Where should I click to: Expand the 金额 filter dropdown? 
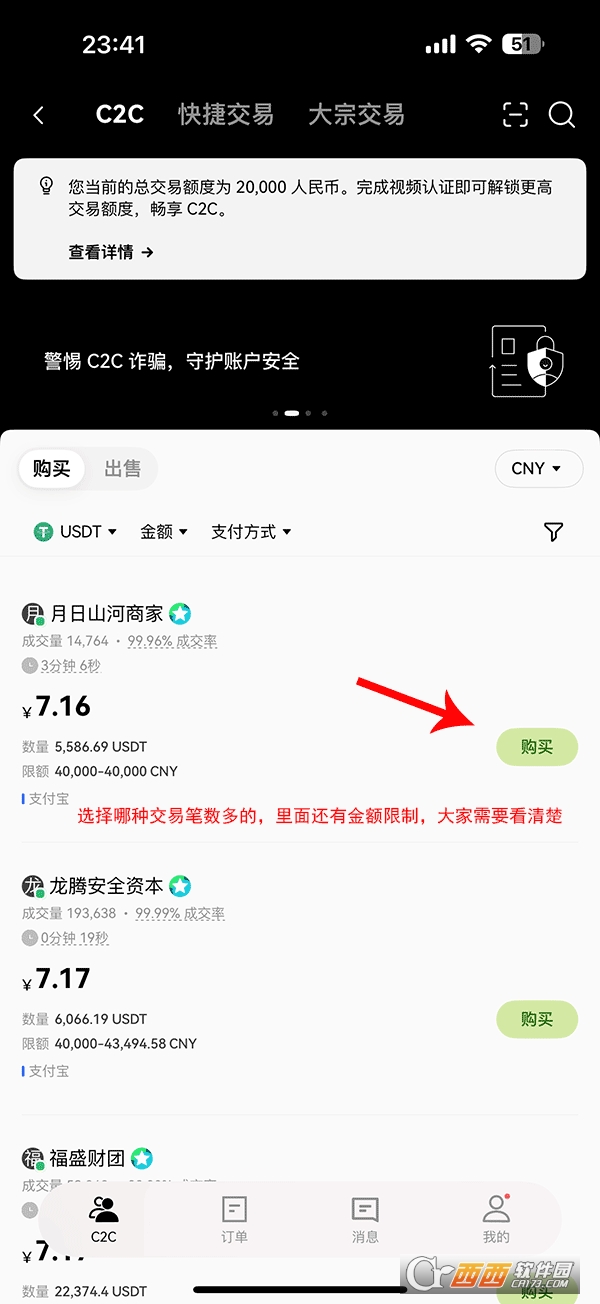(164, 531)
